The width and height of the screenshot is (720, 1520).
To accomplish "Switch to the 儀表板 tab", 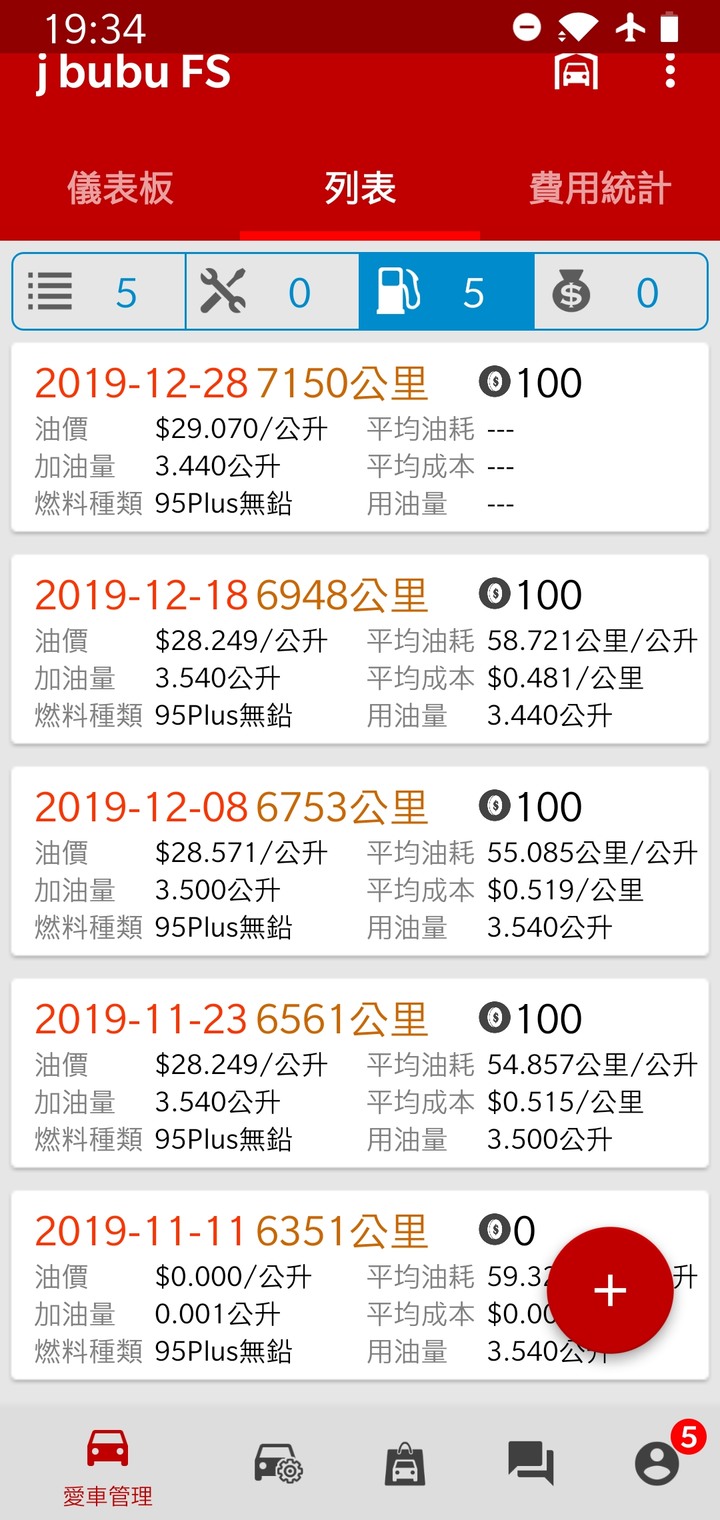I will [120, 188].
